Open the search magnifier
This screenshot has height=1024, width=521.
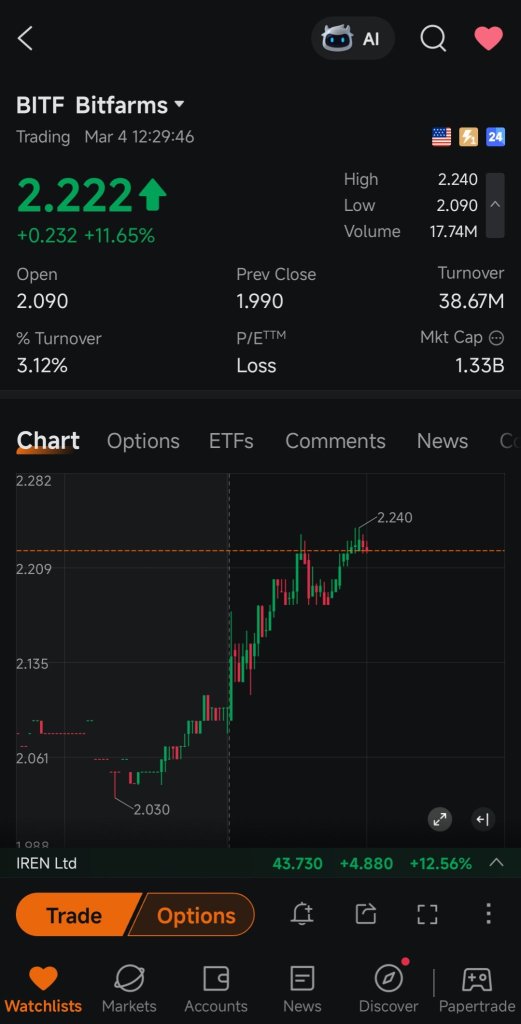433,39
